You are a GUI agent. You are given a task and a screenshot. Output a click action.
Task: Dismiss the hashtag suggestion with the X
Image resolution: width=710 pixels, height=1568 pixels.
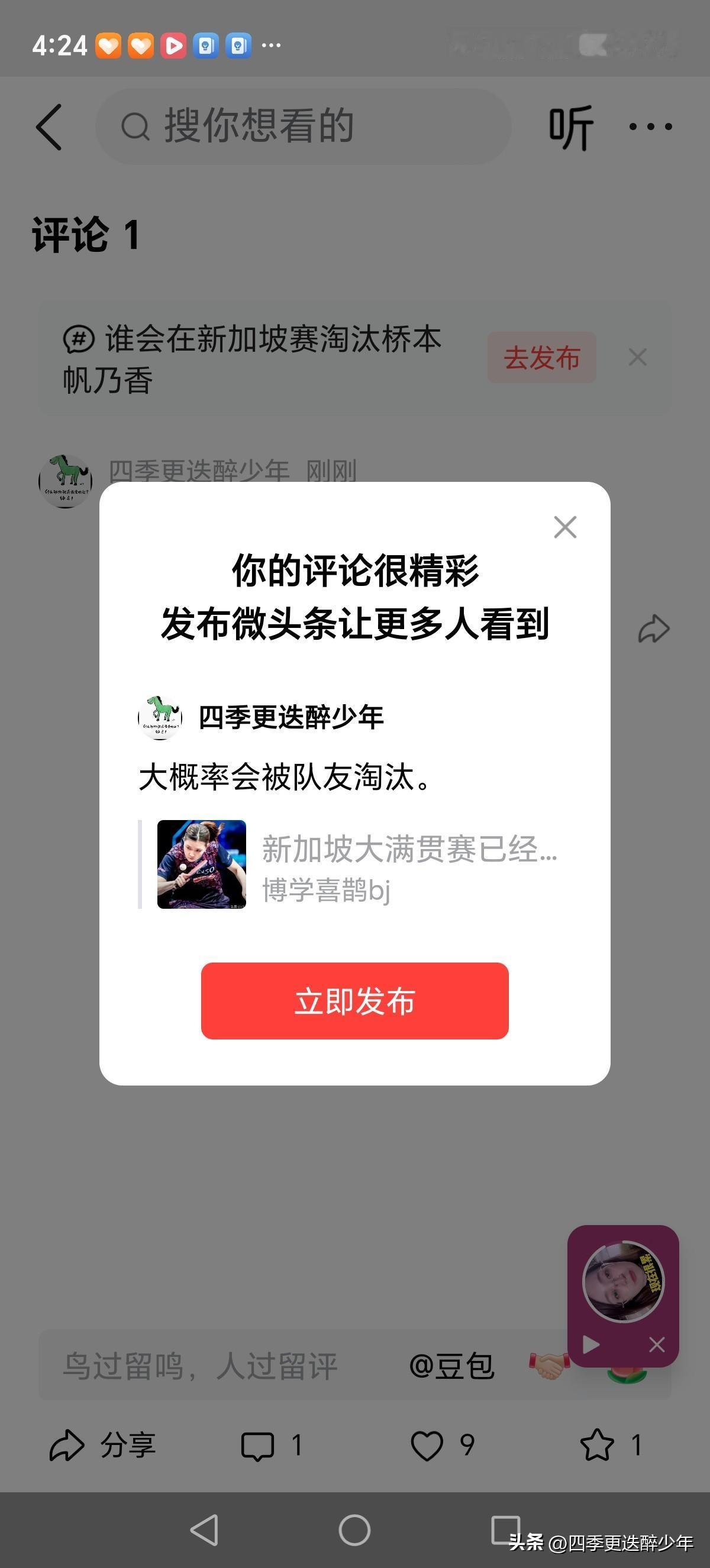pyautogui.click(x=637, y=358)
